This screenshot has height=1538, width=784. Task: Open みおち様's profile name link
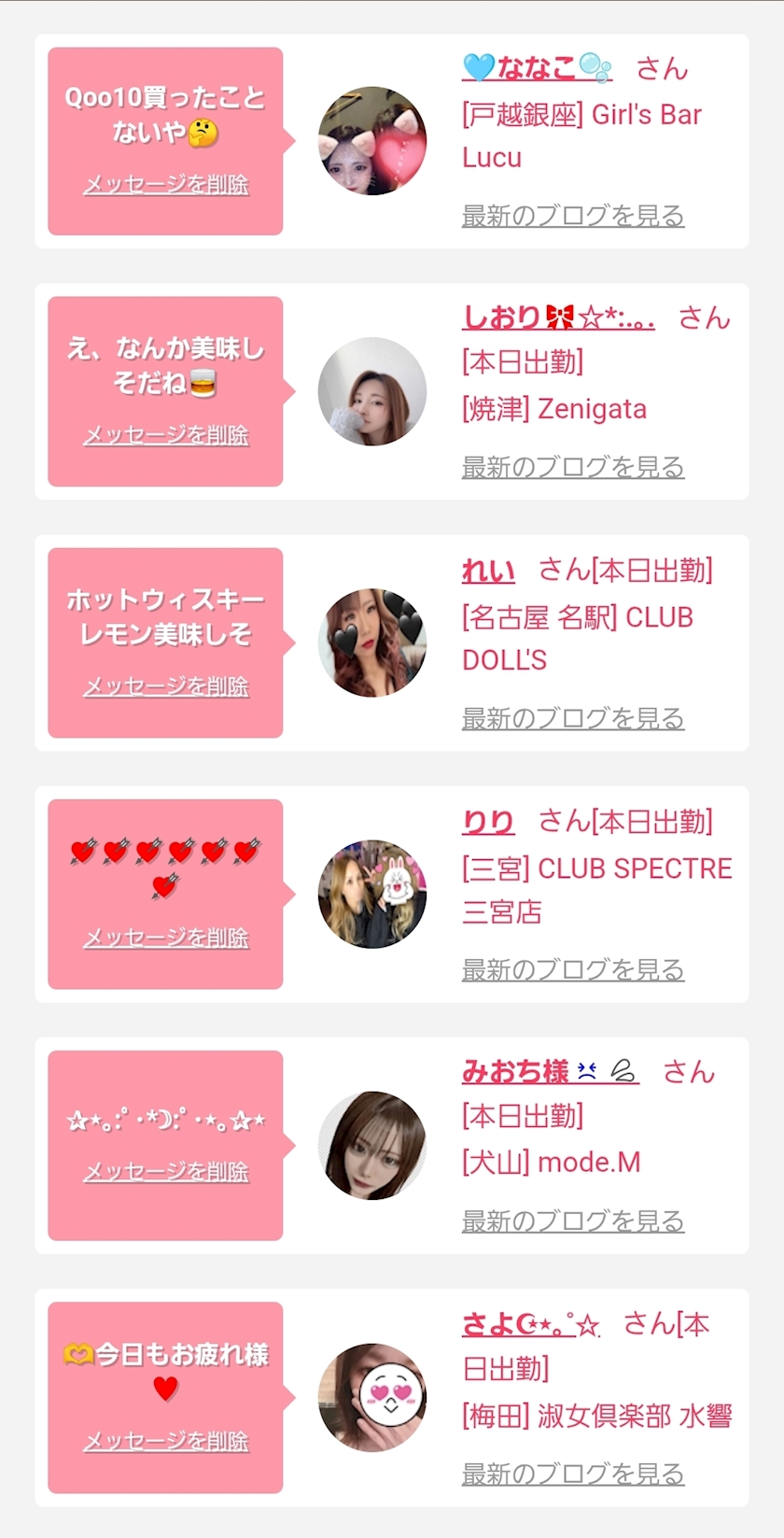click(x=550, y=1072)
